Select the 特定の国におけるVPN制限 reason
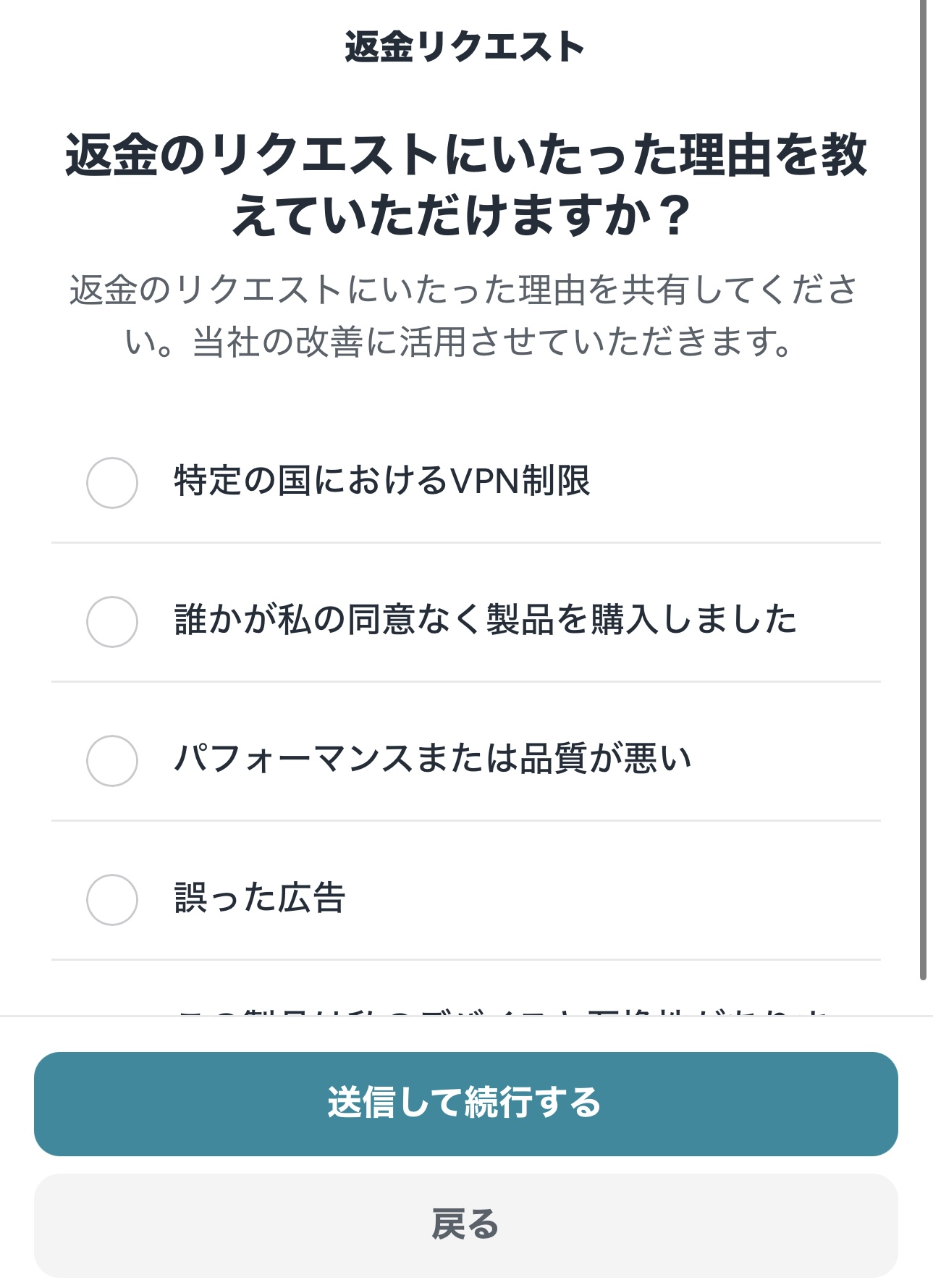 (112, 482)
